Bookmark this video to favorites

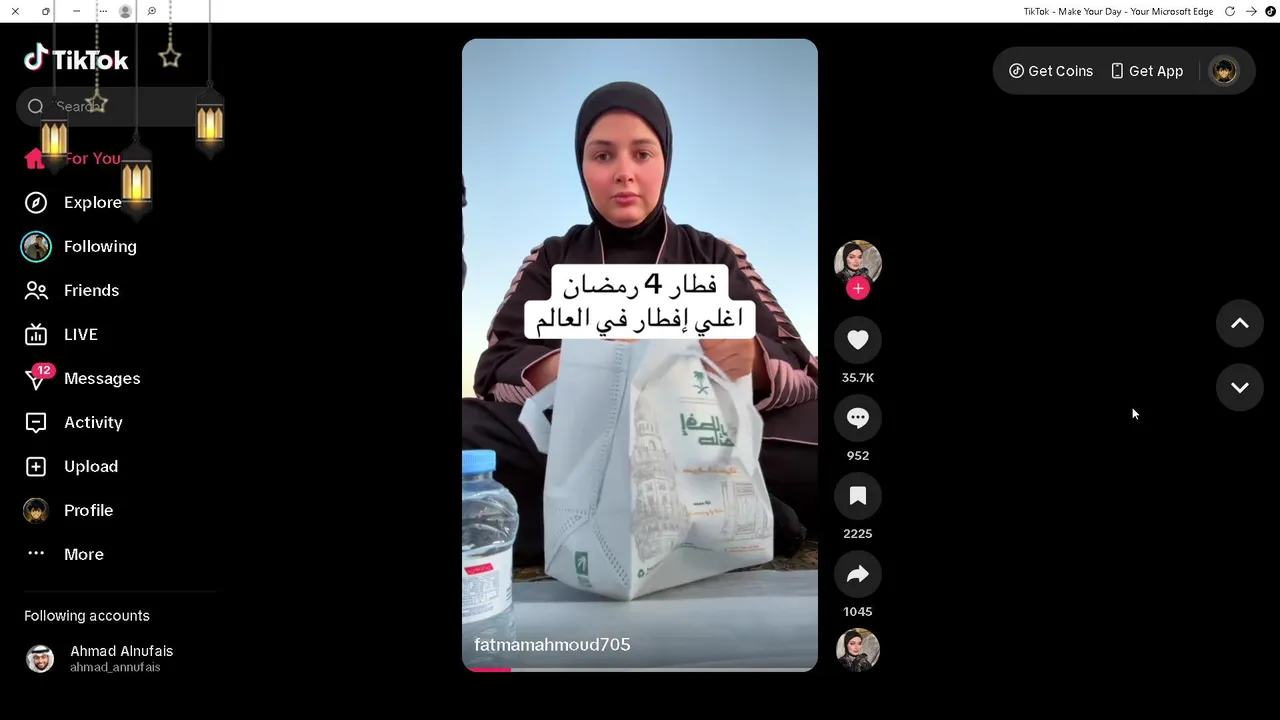pyautogui.click(x=857, y=496)
